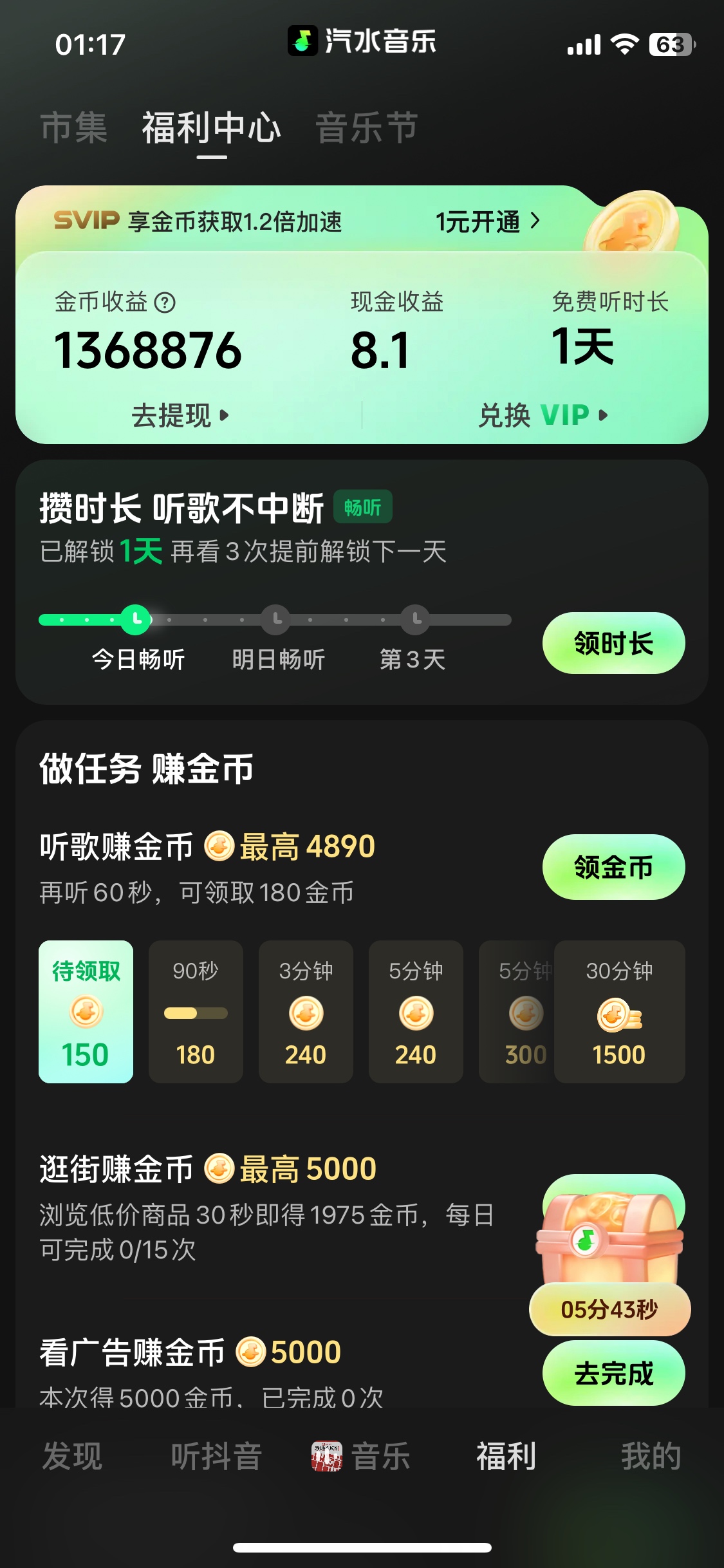Viewport: 724px width, 1568px height.
Task: Switch to the 市集 top tab
Action: (73, 127)
